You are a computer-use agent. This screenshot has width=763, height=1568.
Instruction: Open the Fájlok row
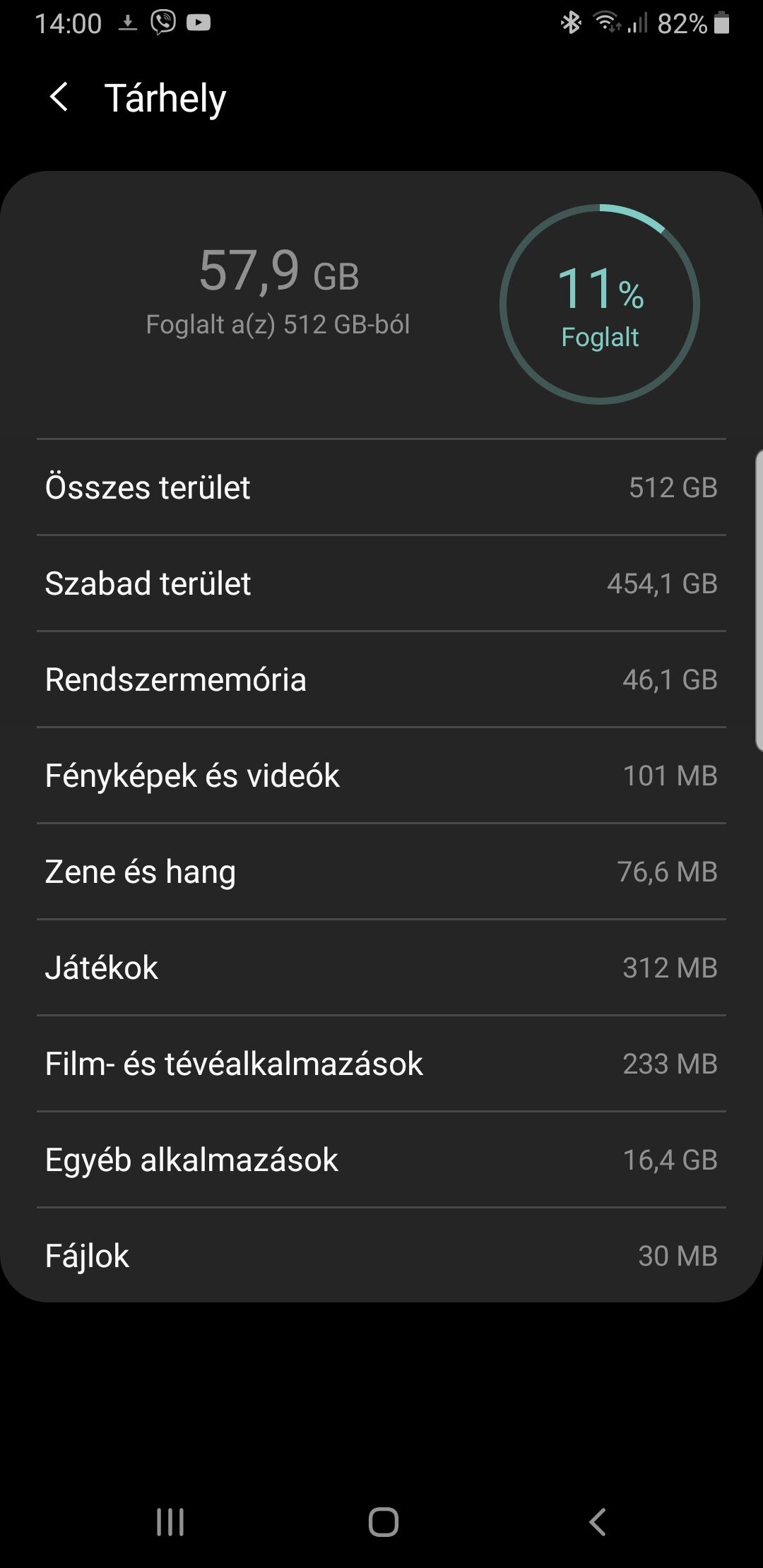coord(381,1256)
